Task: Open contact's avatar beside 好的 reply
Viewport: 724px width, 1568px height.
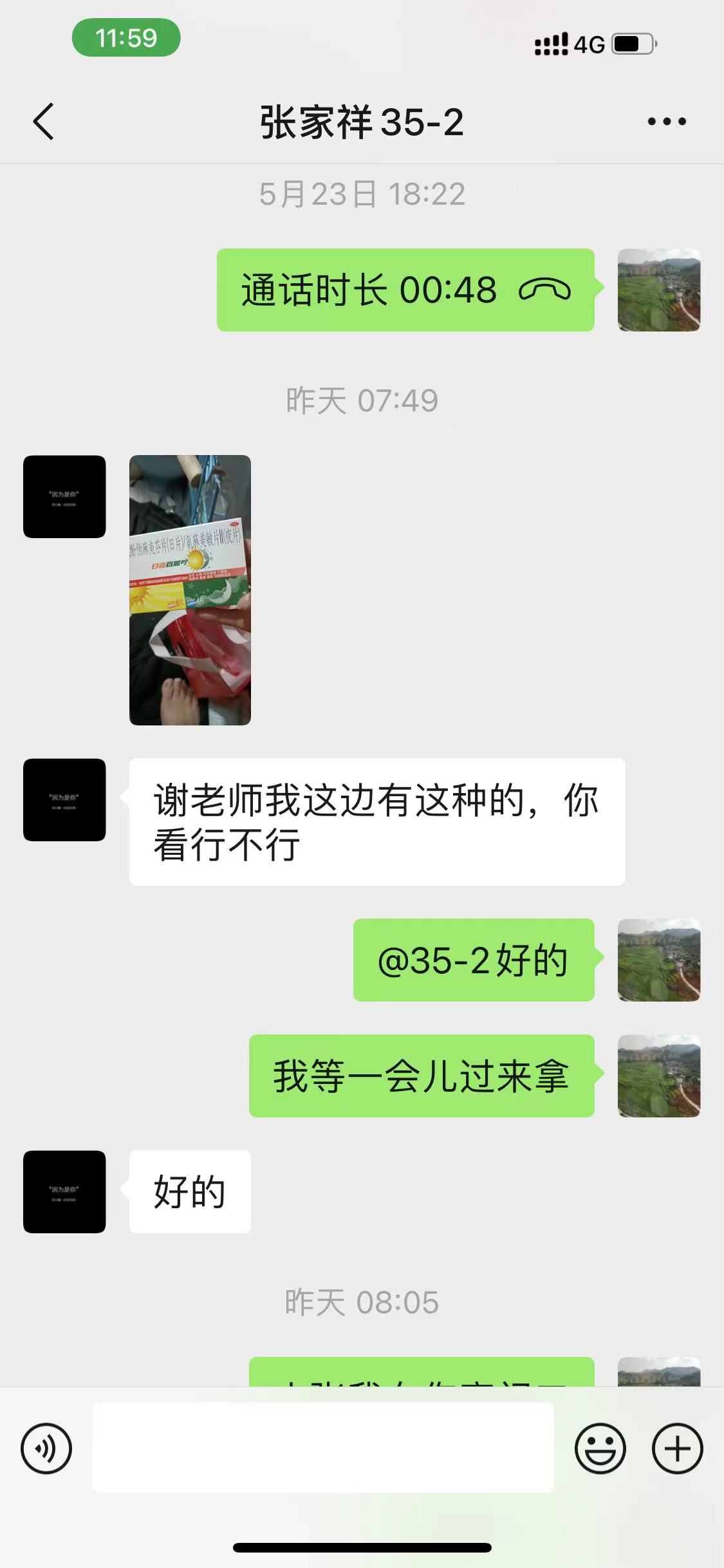Action: coord(64,1191)
